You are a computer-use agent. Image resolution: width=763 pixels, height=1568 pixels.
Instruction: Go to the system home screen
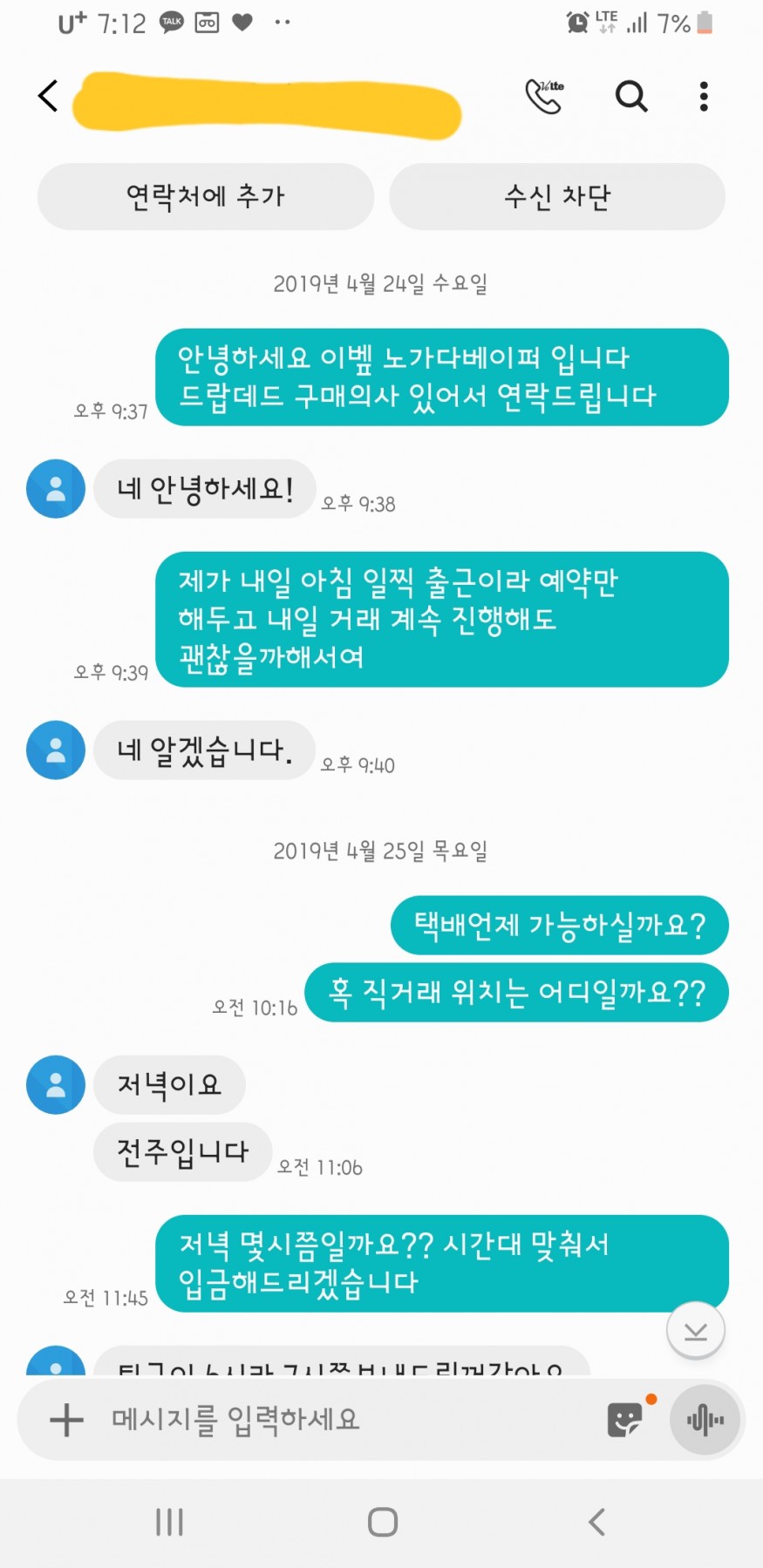pyautogui.click(x=382, y=1522)
